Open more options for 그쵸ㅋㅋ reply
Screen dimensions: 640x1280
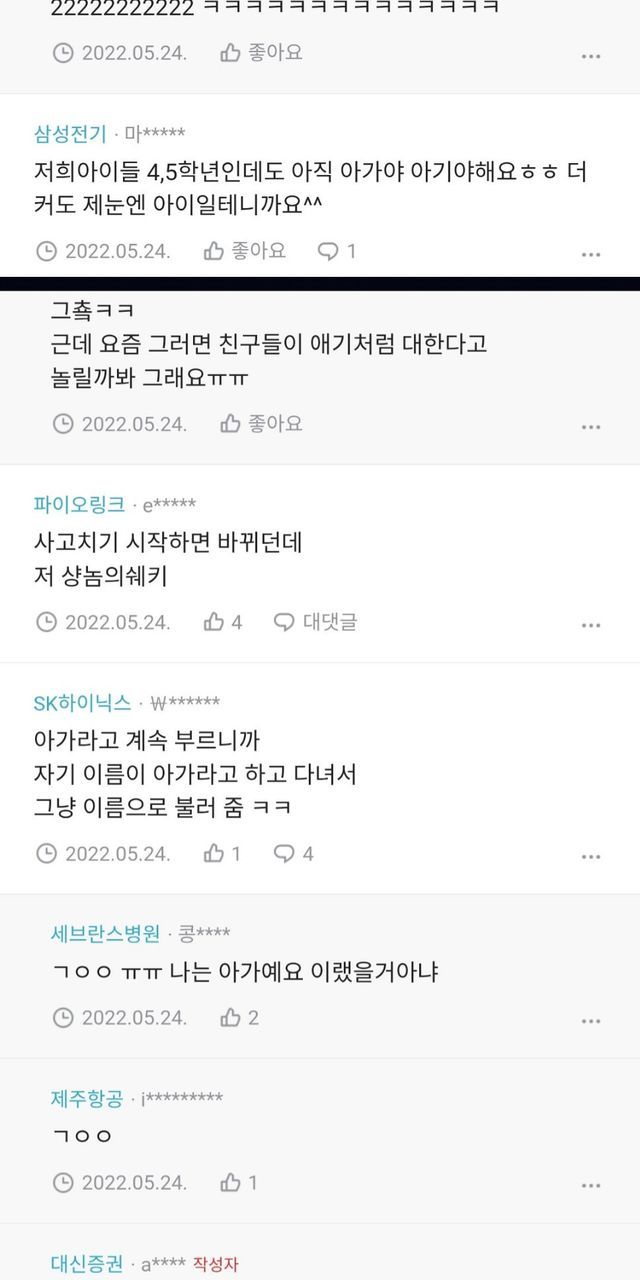[x=591, y=427]
